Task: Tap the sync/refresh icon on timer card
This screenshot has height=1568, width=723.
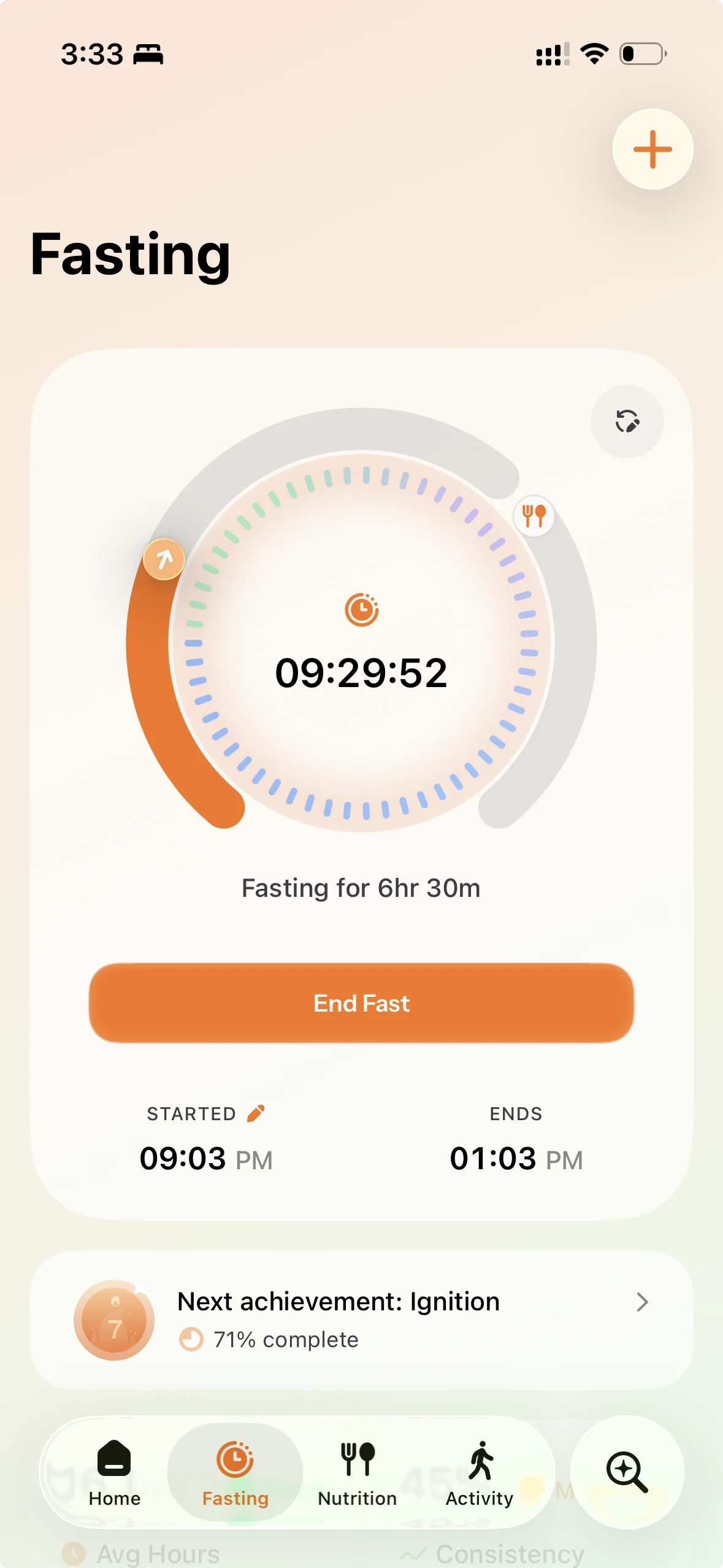Action: click(x=628, y=421)
